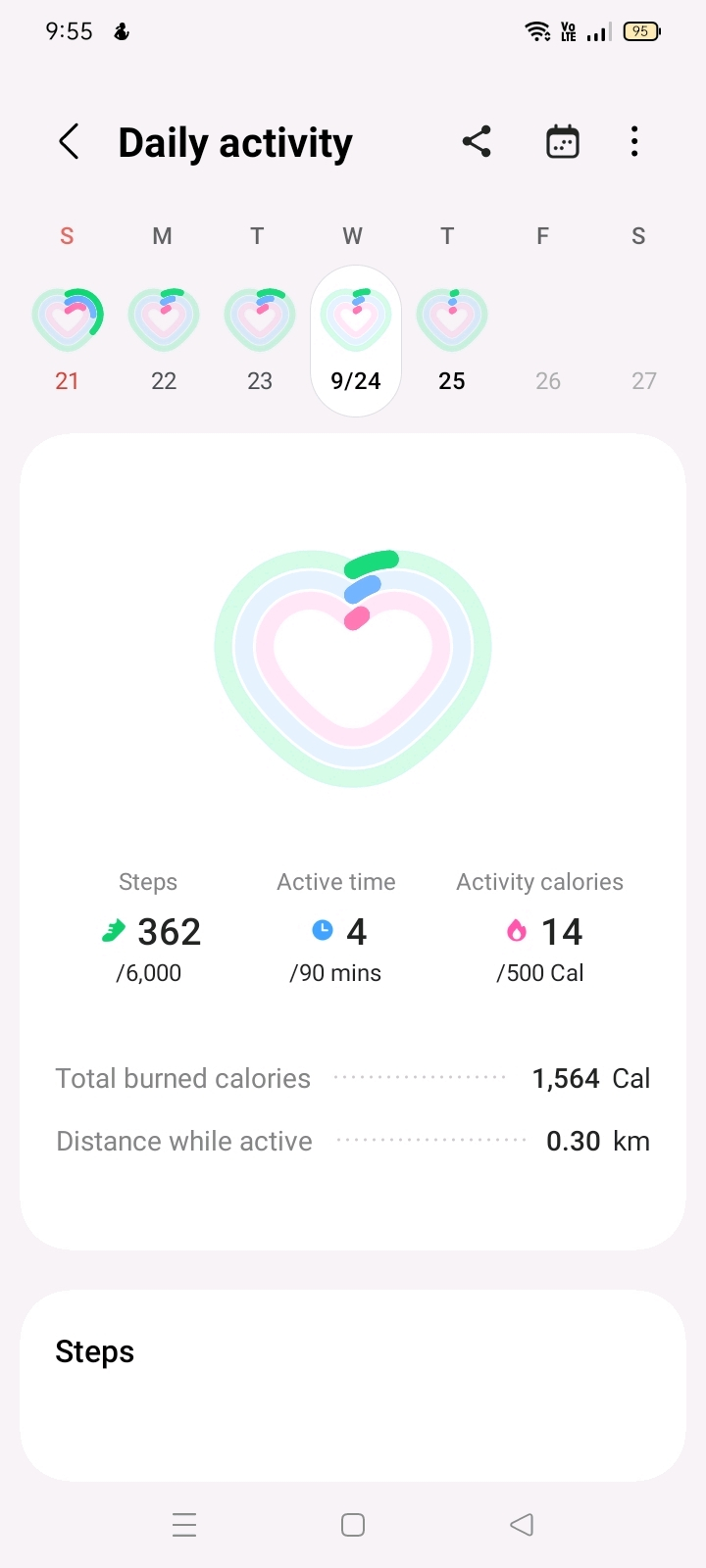Tap the system recent apps button
706x1568 pixels.
[x=184, y=1525]
